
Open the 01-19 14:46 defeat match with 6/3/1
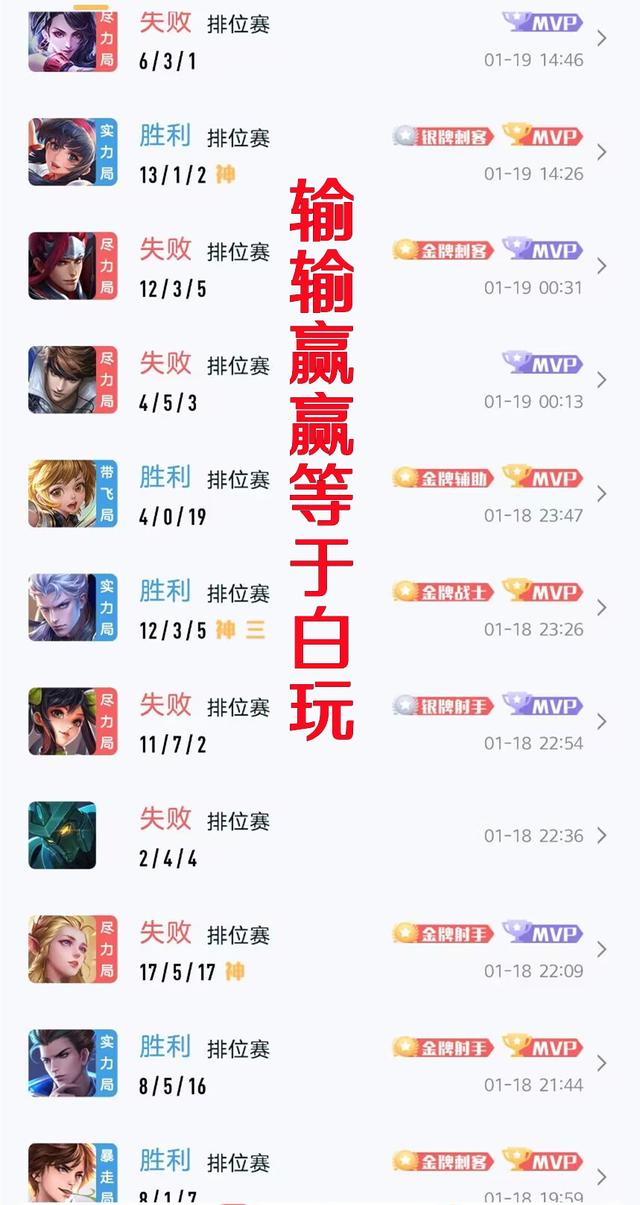pos(320,40)
